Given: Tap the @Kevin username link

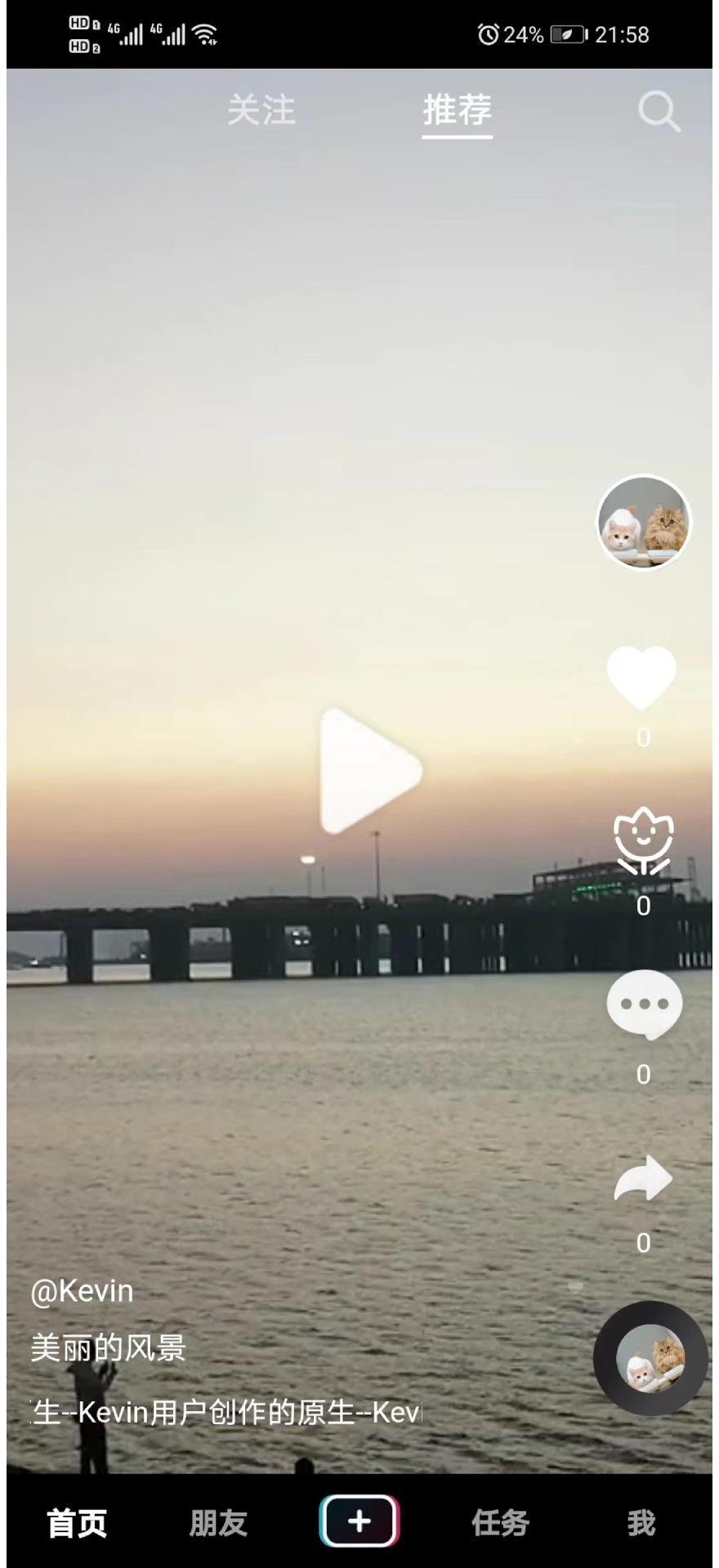Looking at the screenshot, I should click(82, 1290).
